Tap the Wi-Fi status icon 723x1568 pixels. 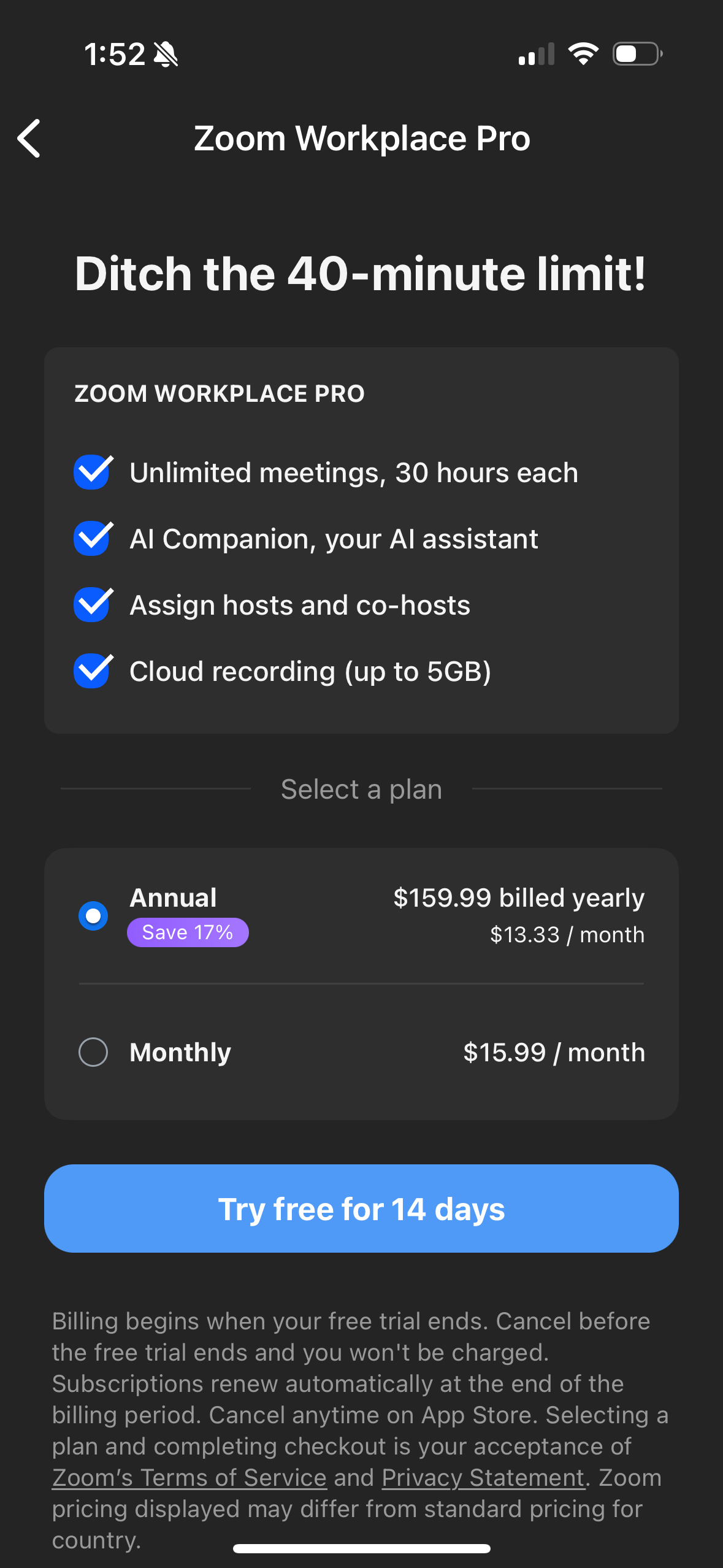coord(583,53)
